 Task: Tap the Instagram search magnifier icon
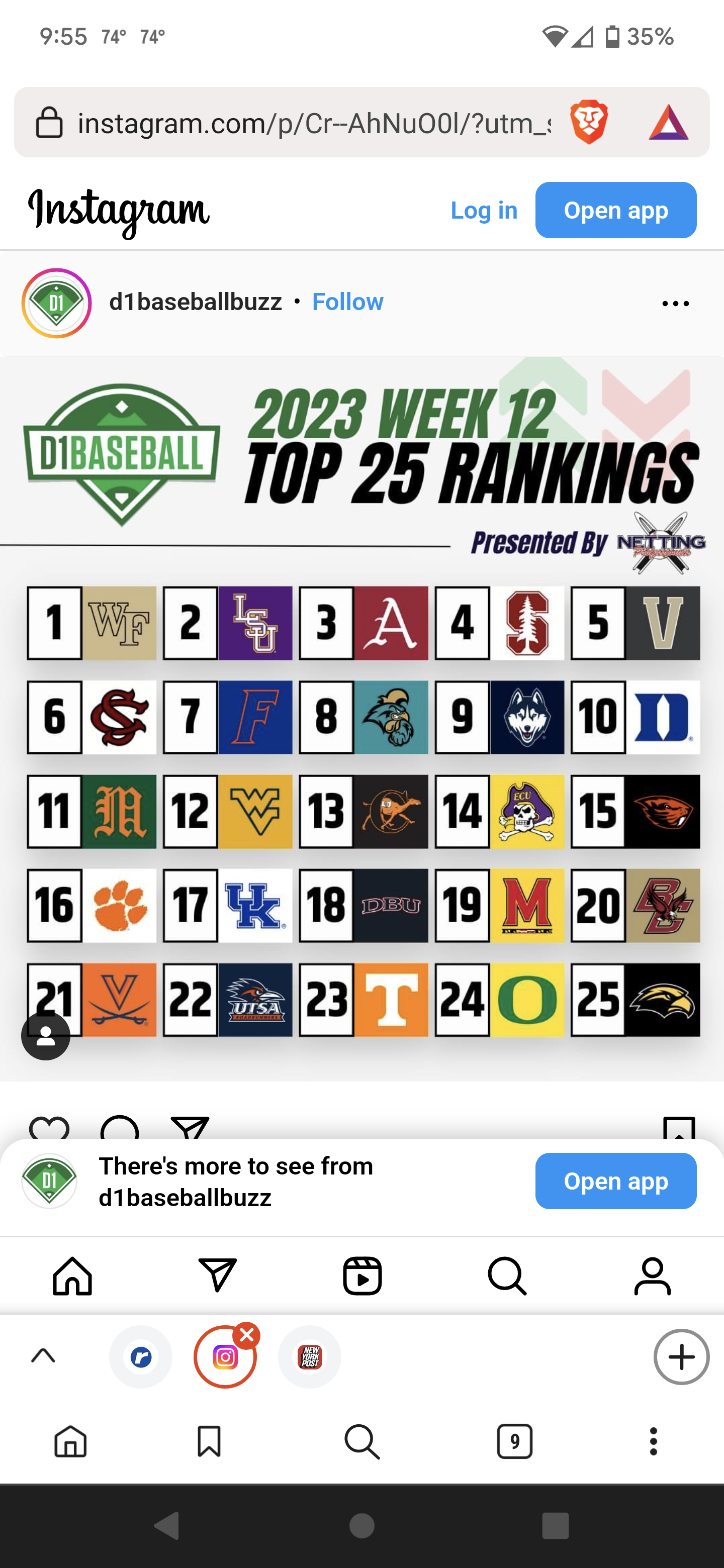[x=507, y=1277]
